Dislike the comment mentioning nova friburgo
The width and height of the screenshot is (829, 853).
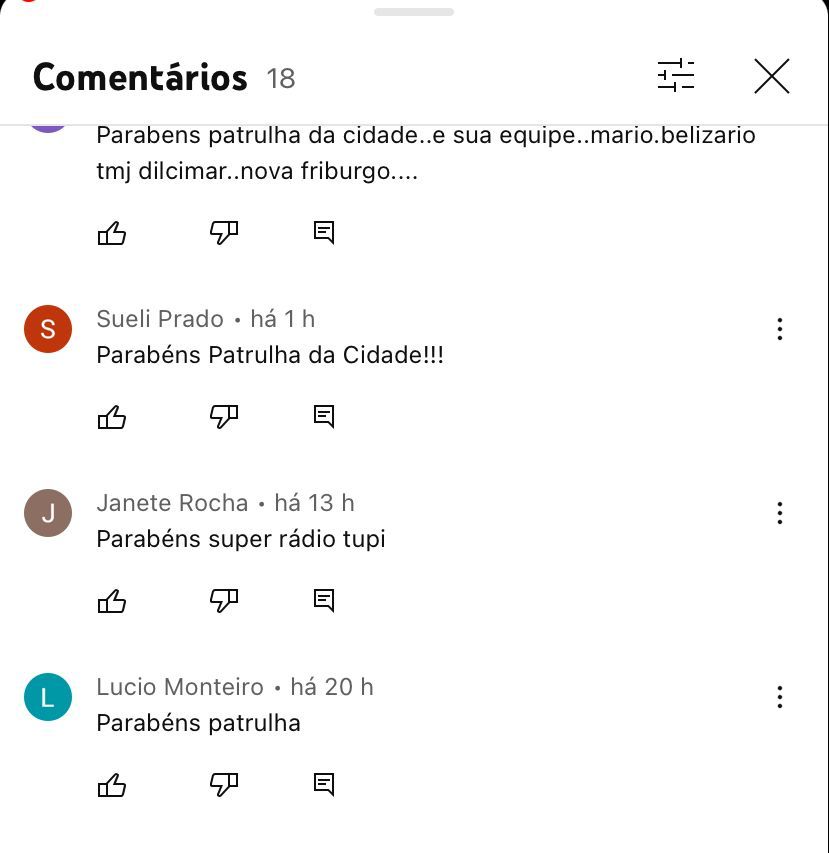coord(224,233)
